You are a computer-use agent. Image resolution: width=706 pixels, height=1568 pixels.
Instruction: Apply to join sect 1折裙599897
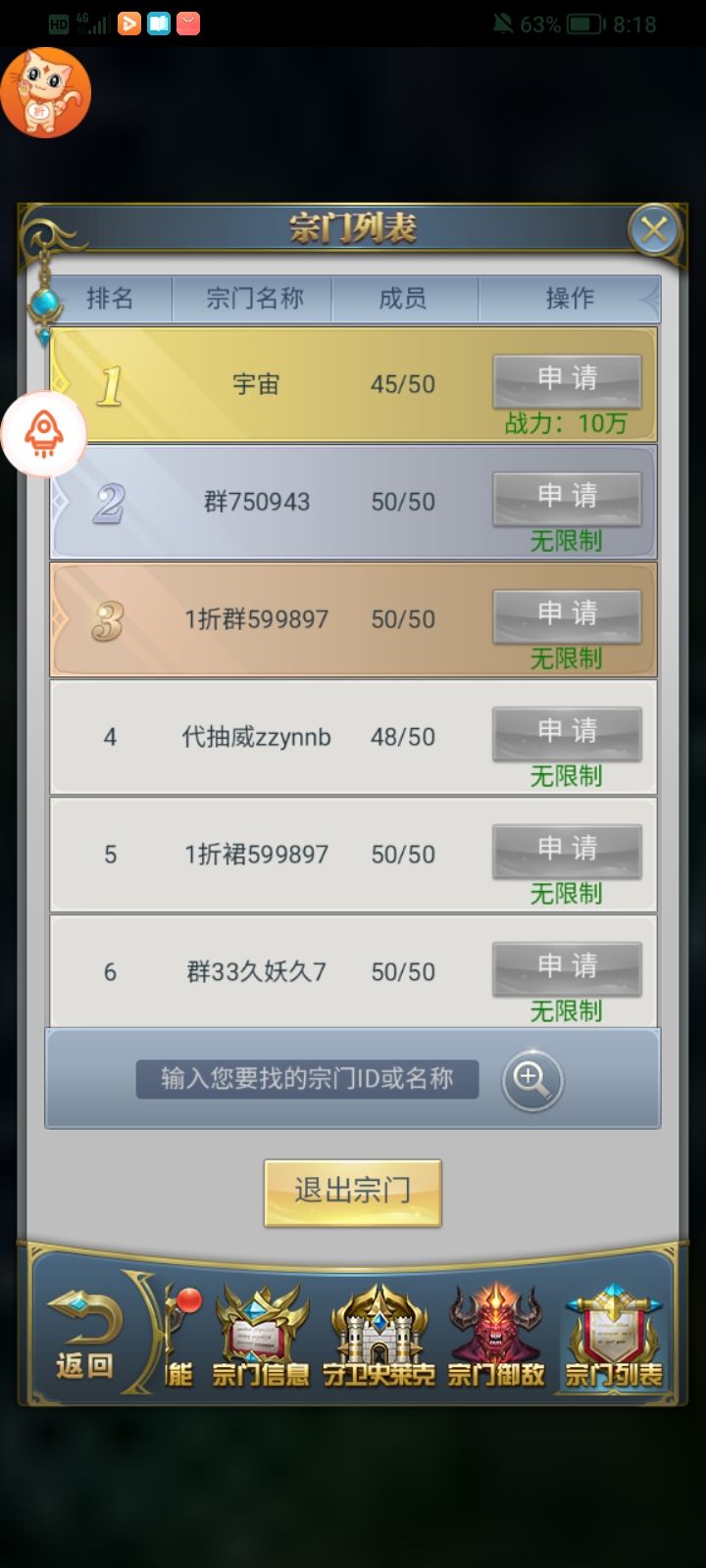pos(567,851)
